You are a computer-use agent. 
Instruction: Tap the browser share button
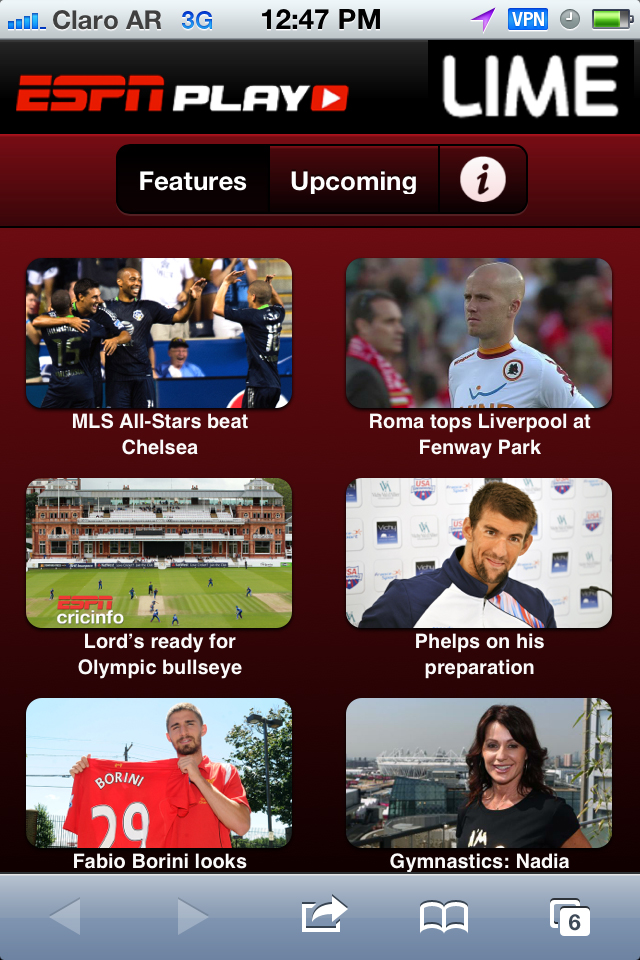[x=323, y=916]
